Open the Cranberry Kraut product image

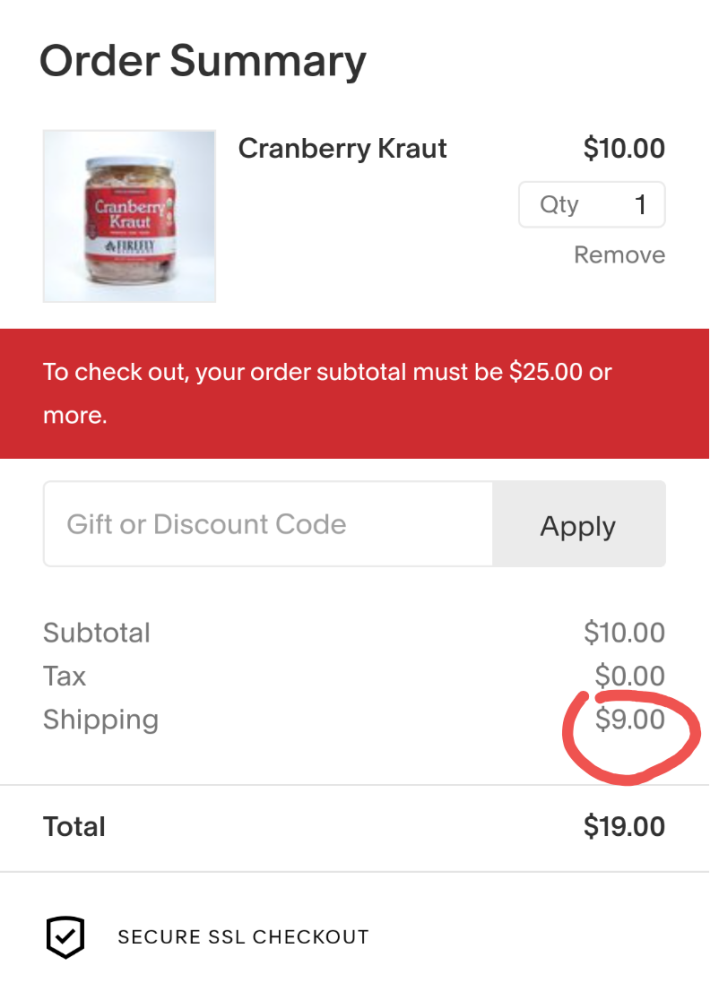point(129,216)
